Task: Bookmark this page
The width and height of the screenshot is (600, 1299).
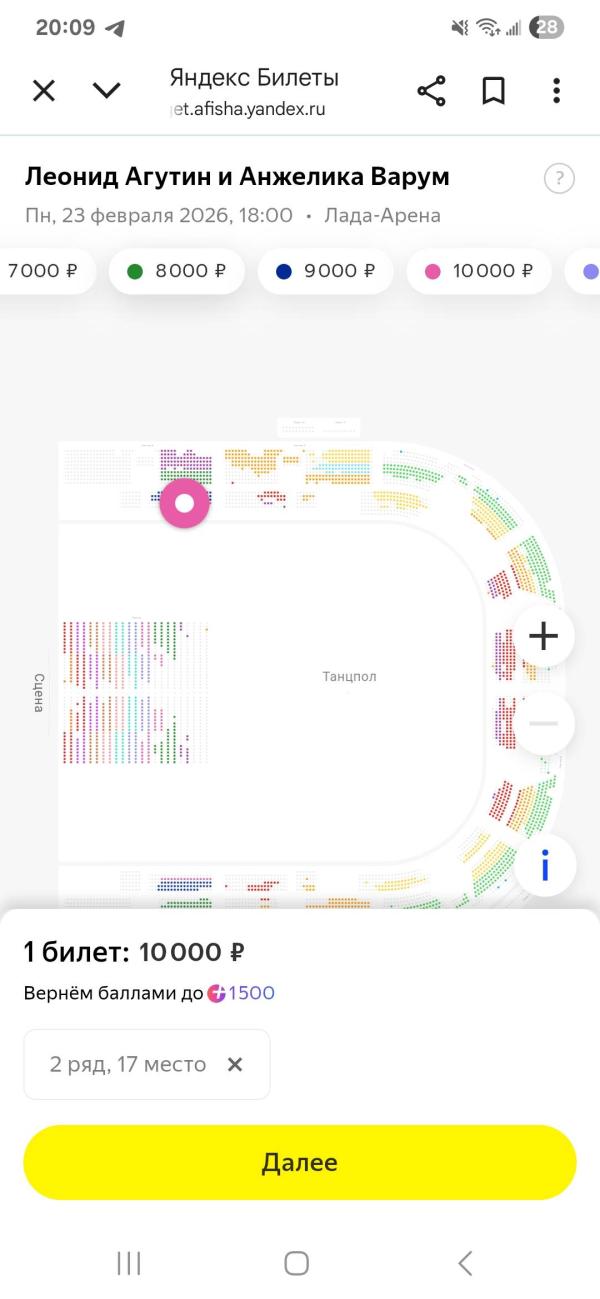Action: tap(493, 91)
